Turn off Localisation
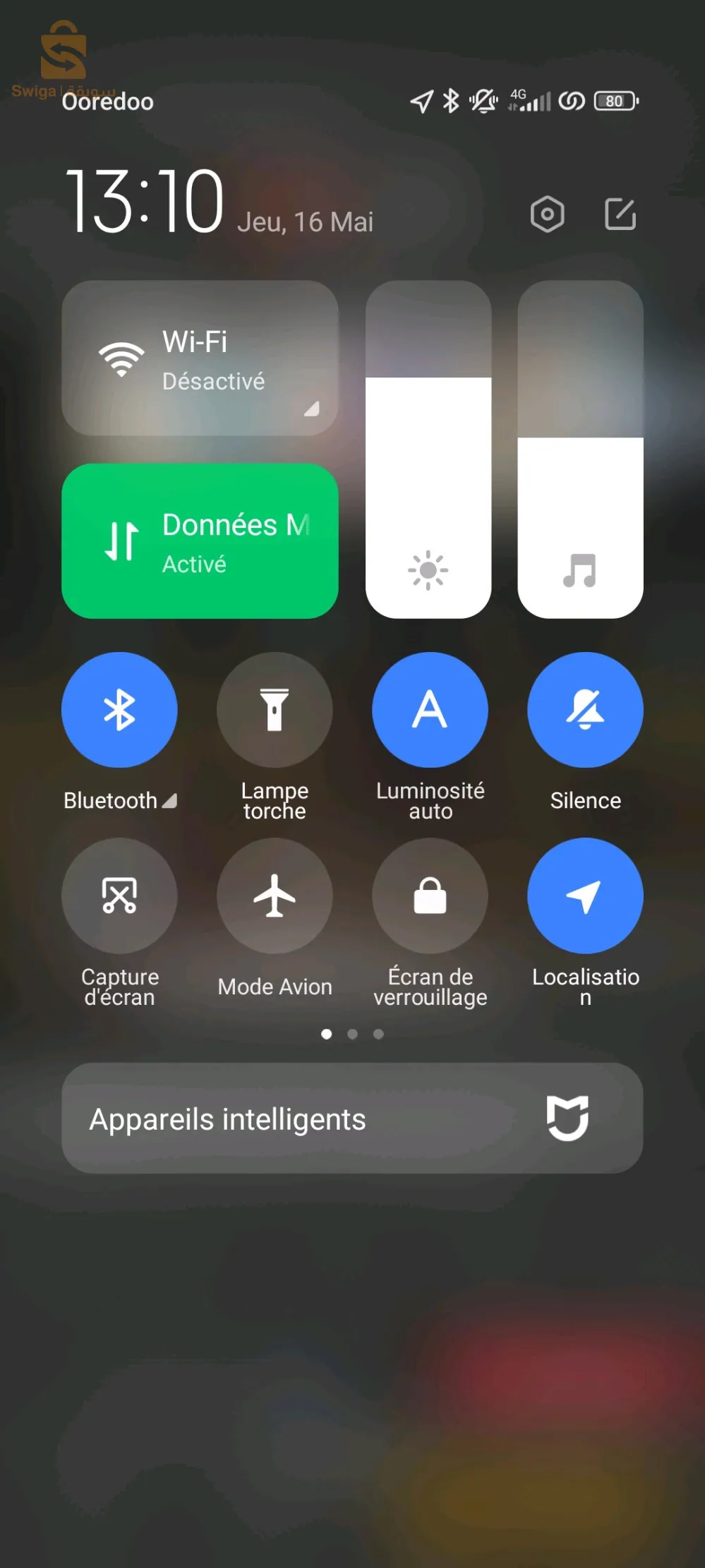This screenshot has width=705, height=1568. pos(585,895)
